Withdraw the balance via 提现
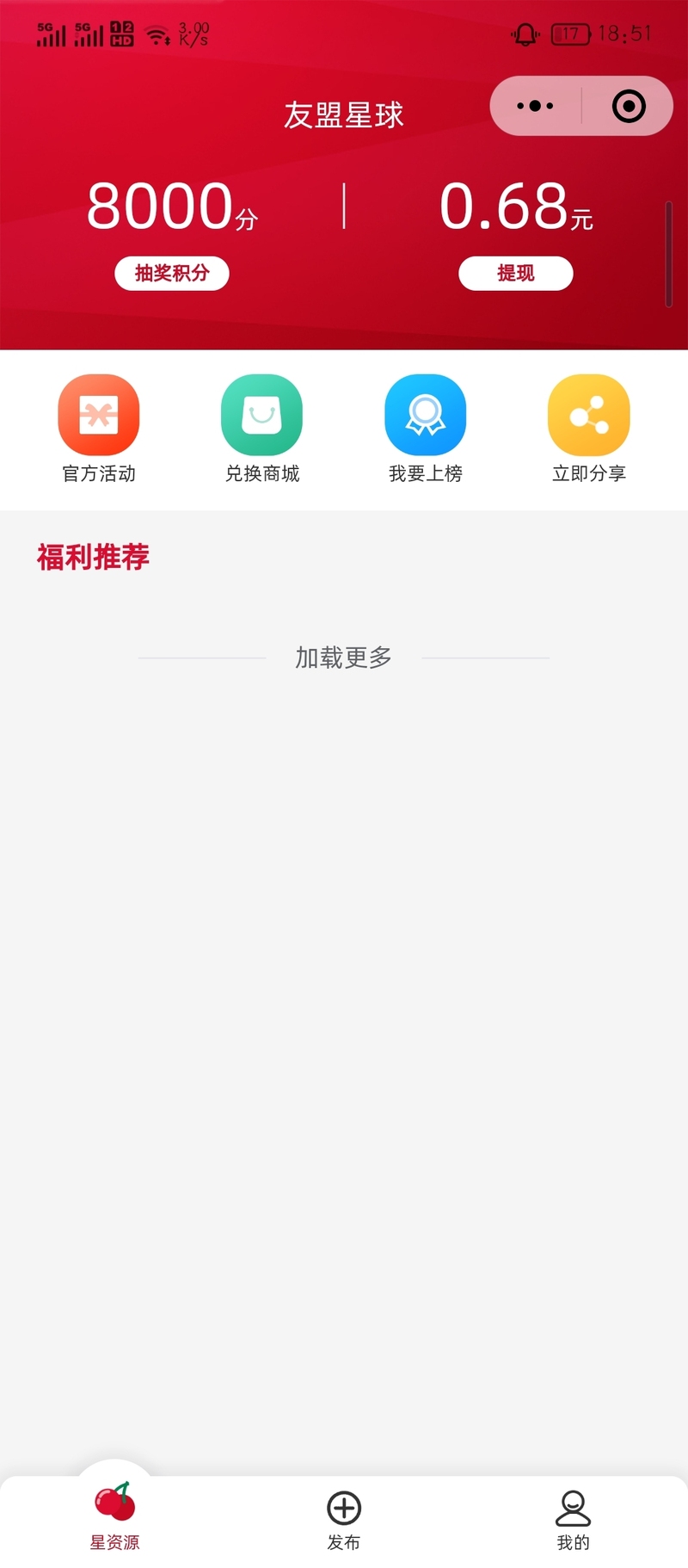The width and height of the screenshot is (688, 1568). click(516, 273)
